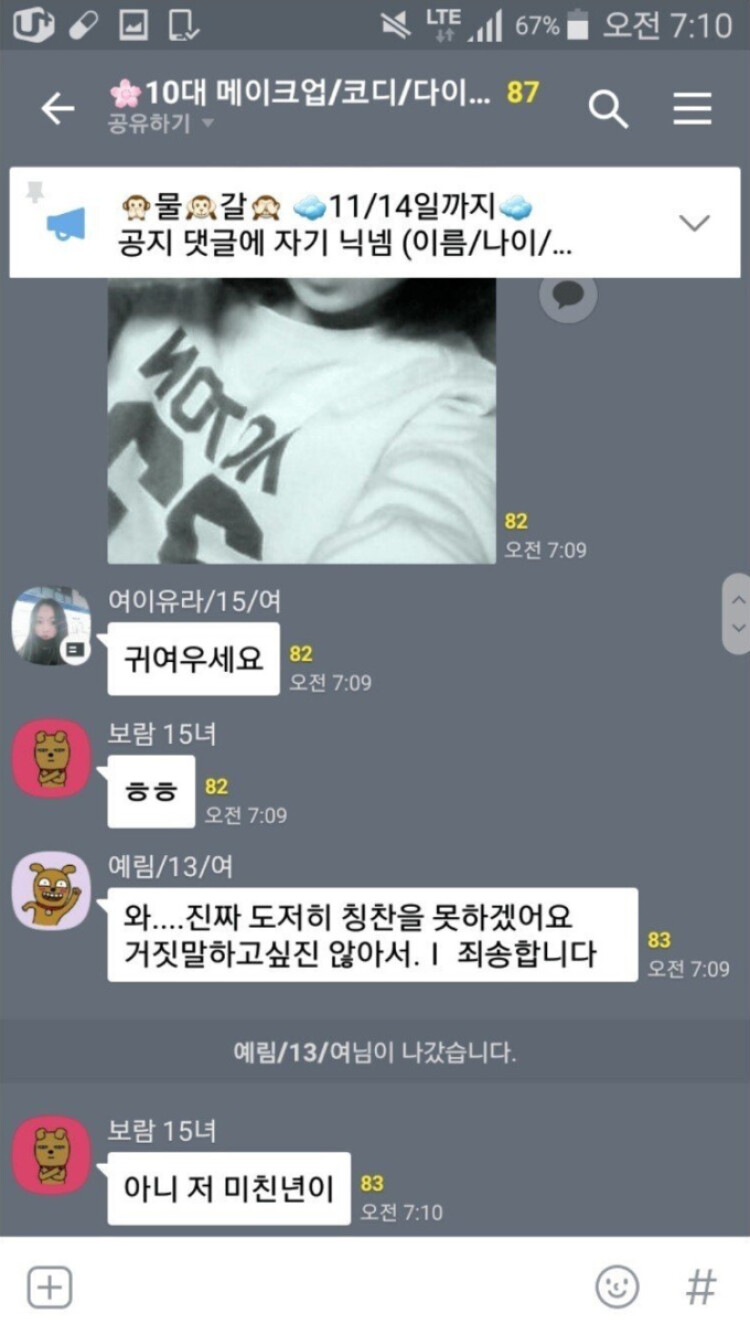Open the plus attachment menu
This screenshot has width=750, height=1324.
[x=49, y=1286]
